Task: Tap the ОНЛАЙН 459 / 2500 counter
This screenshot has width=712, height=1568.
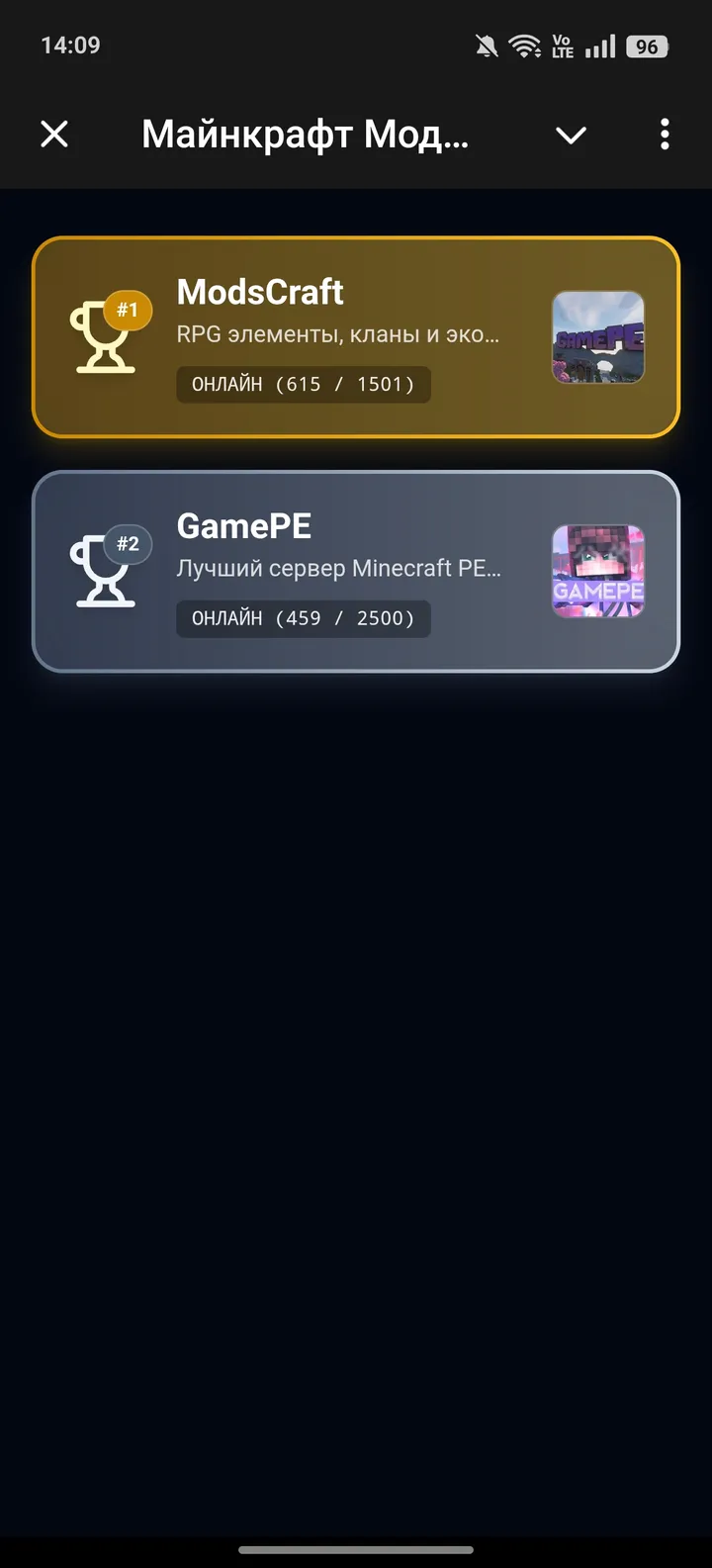Action: (303, 618)
